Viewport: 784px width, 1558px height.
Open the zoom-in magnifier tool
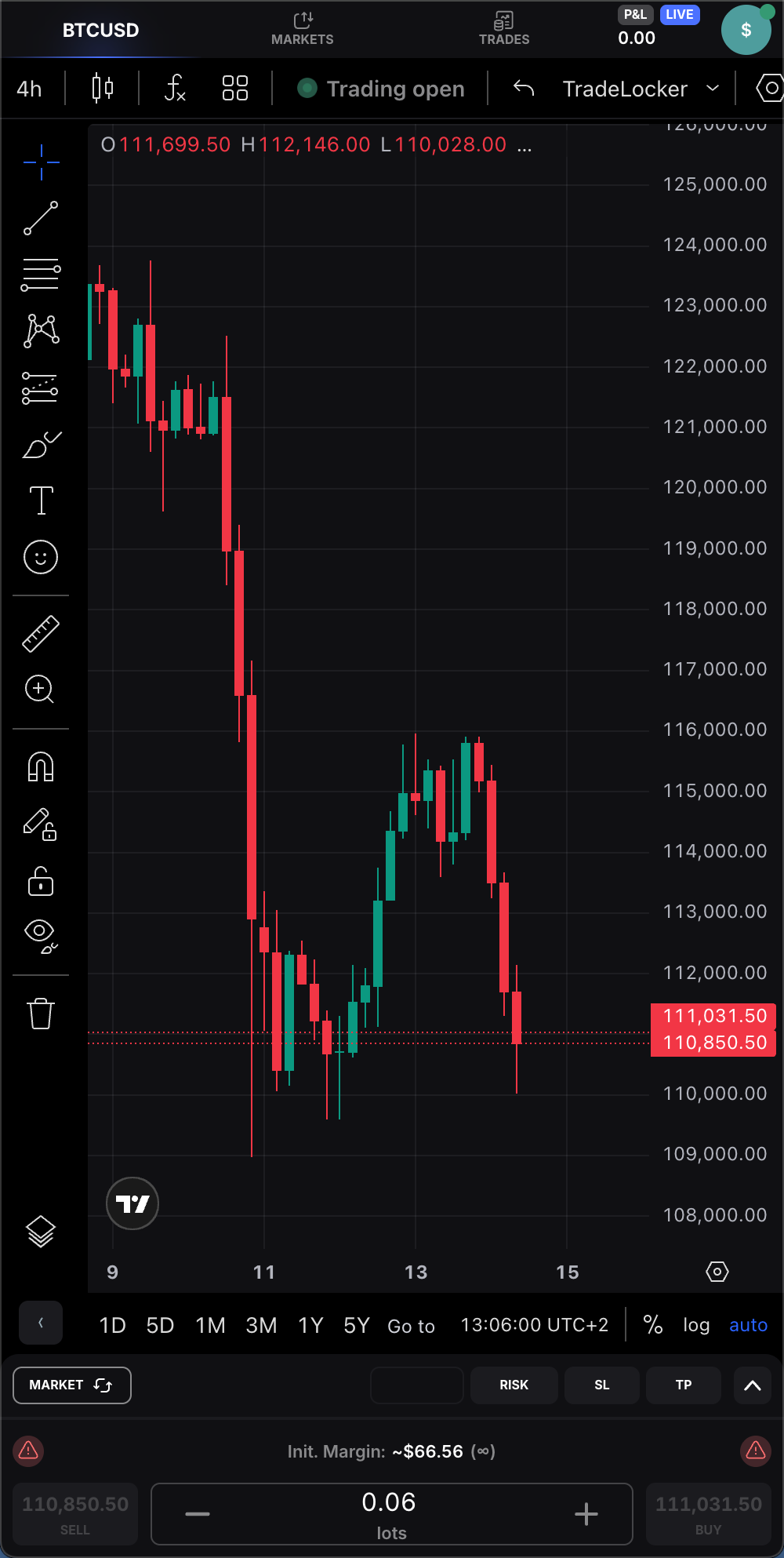pos(41,690)
